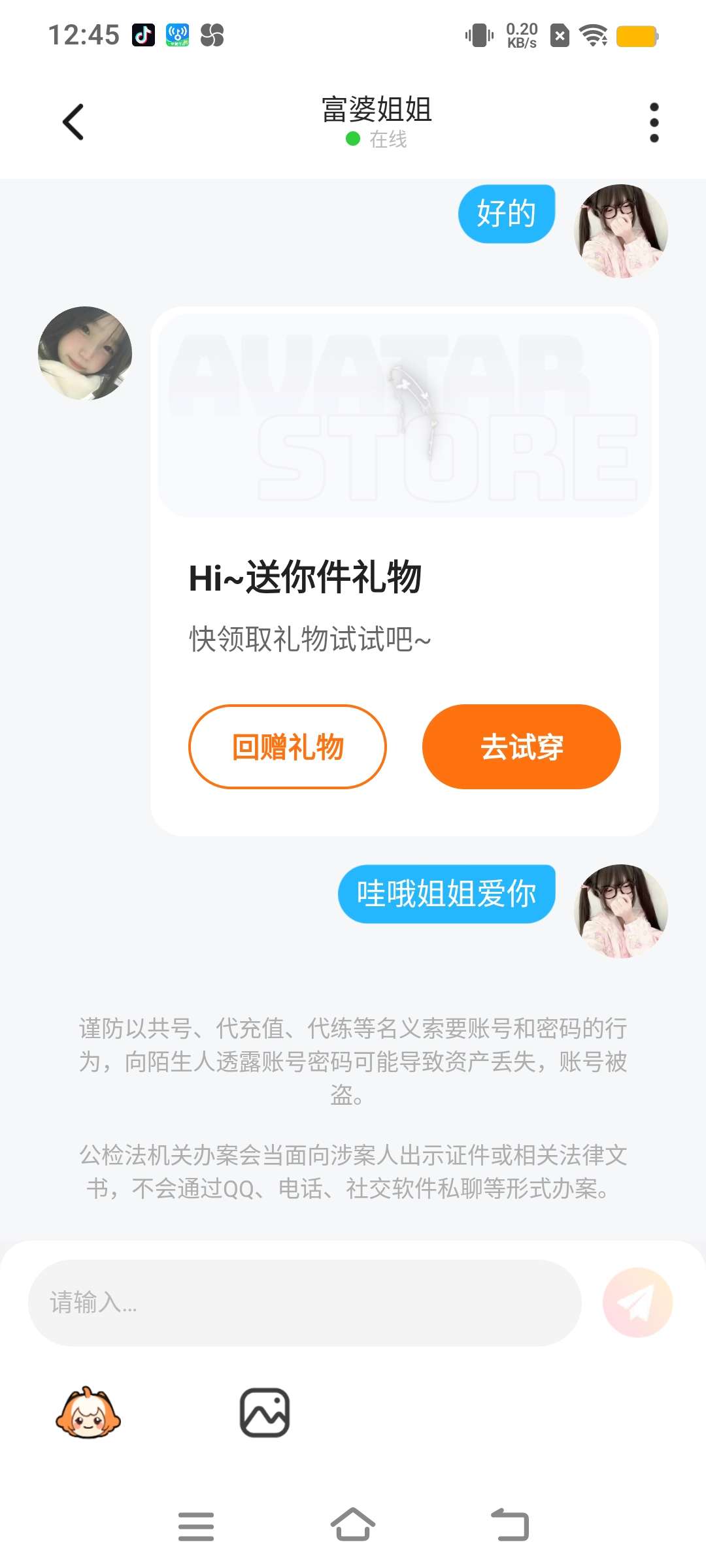Open 富婆姐姐's avatar beside the gift card
This screenshot has height=1568, width=706.
point(85,353)
